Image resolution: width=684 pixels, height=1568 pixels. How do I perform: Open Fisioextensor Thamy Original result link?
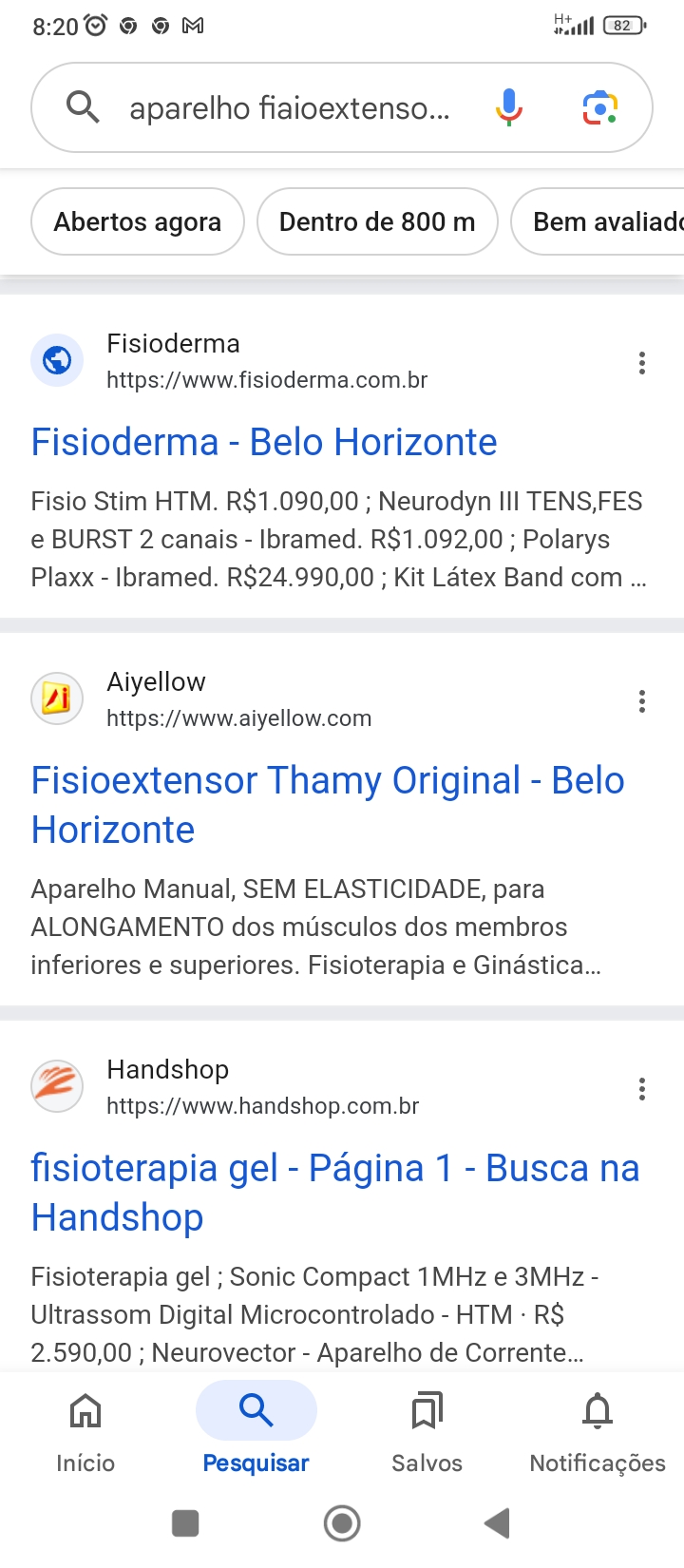pos(328,805)
